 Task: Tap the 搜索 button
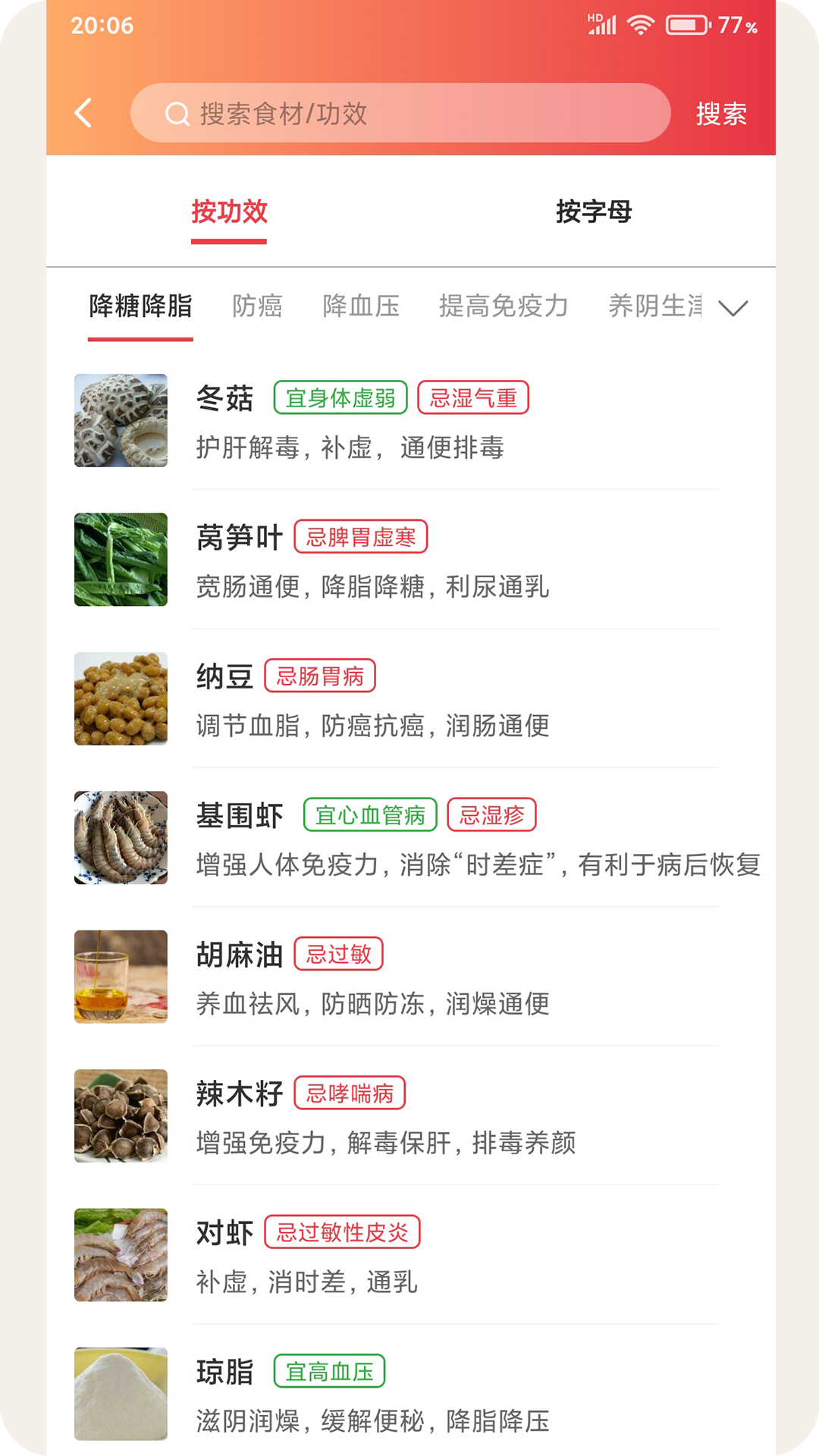click(721, 114)
